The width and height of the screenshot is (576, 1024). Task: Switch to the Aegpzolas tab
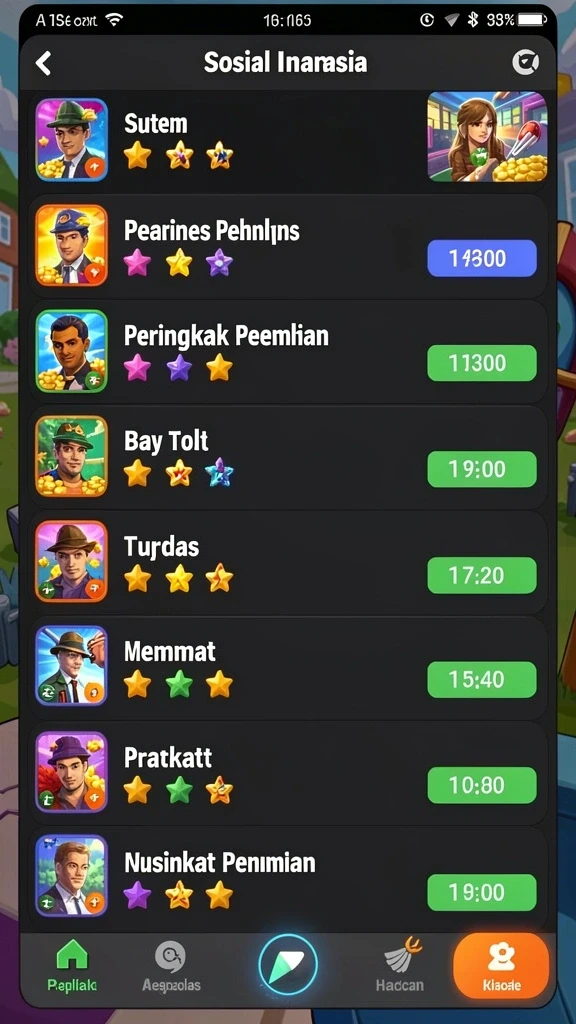point(171,966)
